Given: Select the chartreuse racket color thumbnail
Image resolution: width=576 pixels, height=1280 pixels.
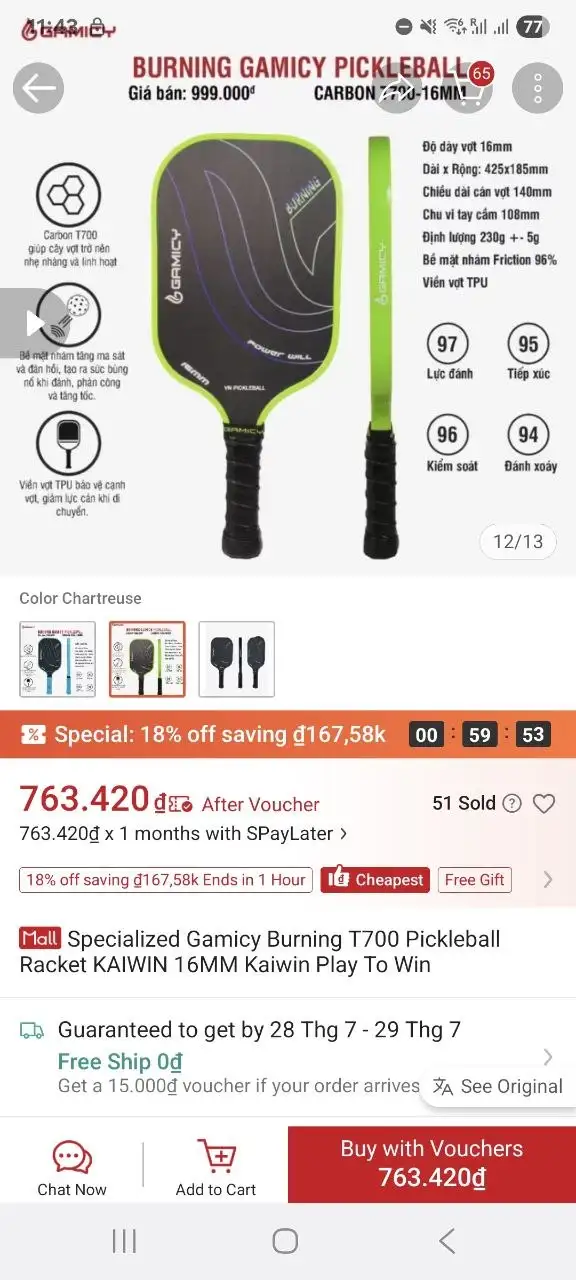Looking at the screenshot, I should (x=147, y=659).
